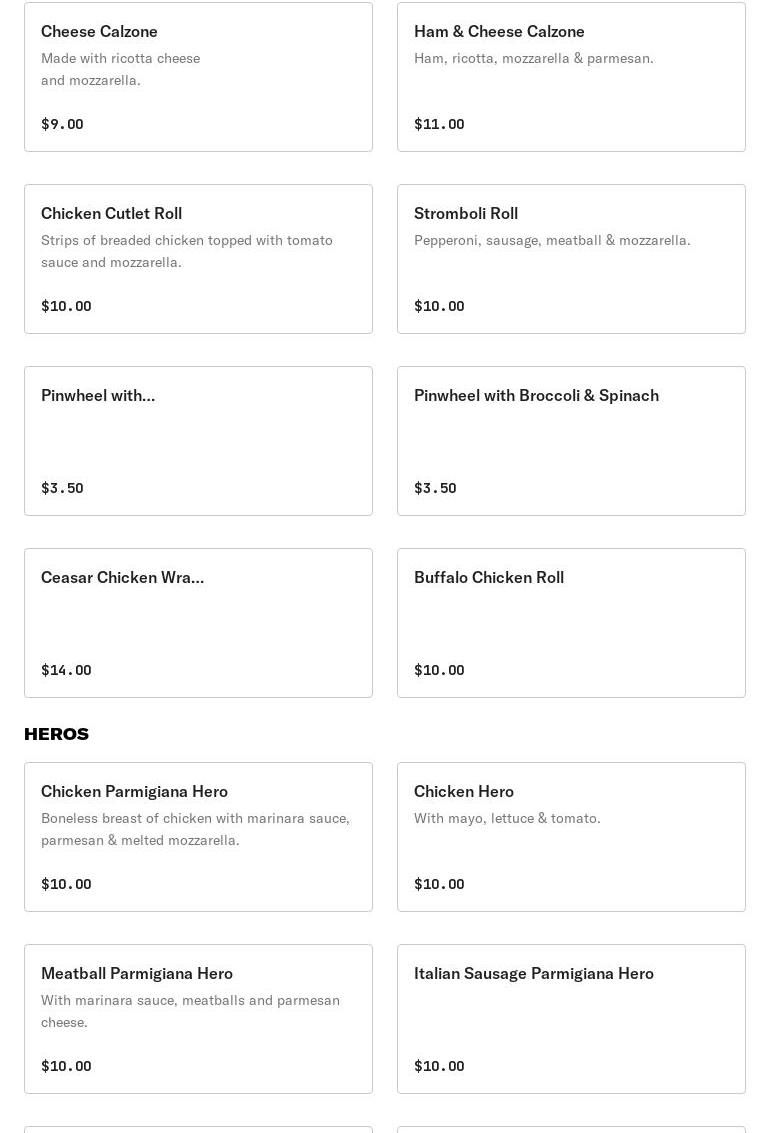This screenshot has height=1133, width=770.
Task: Open the Meatball Parmigiana Hero item
Action: 198,1019
